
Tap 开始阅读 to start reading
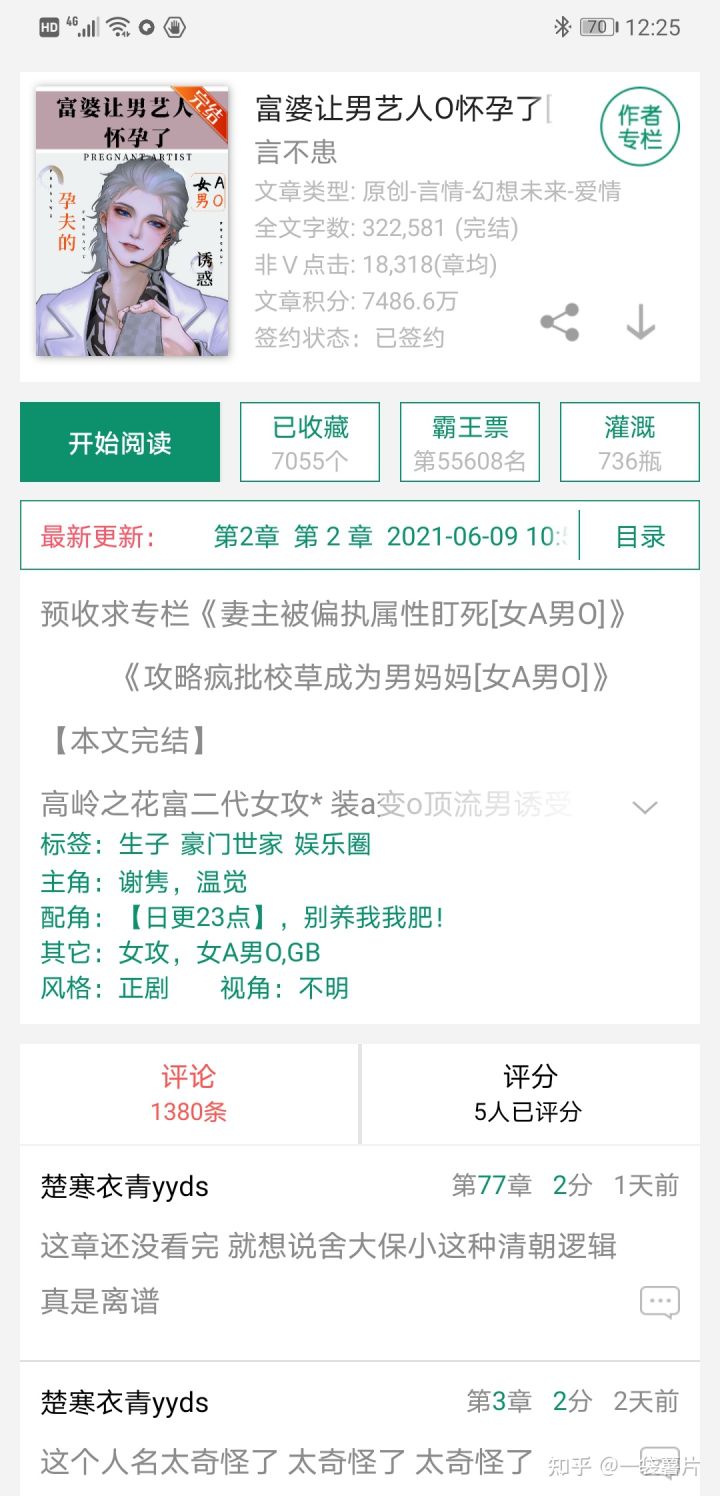[120, 442]
